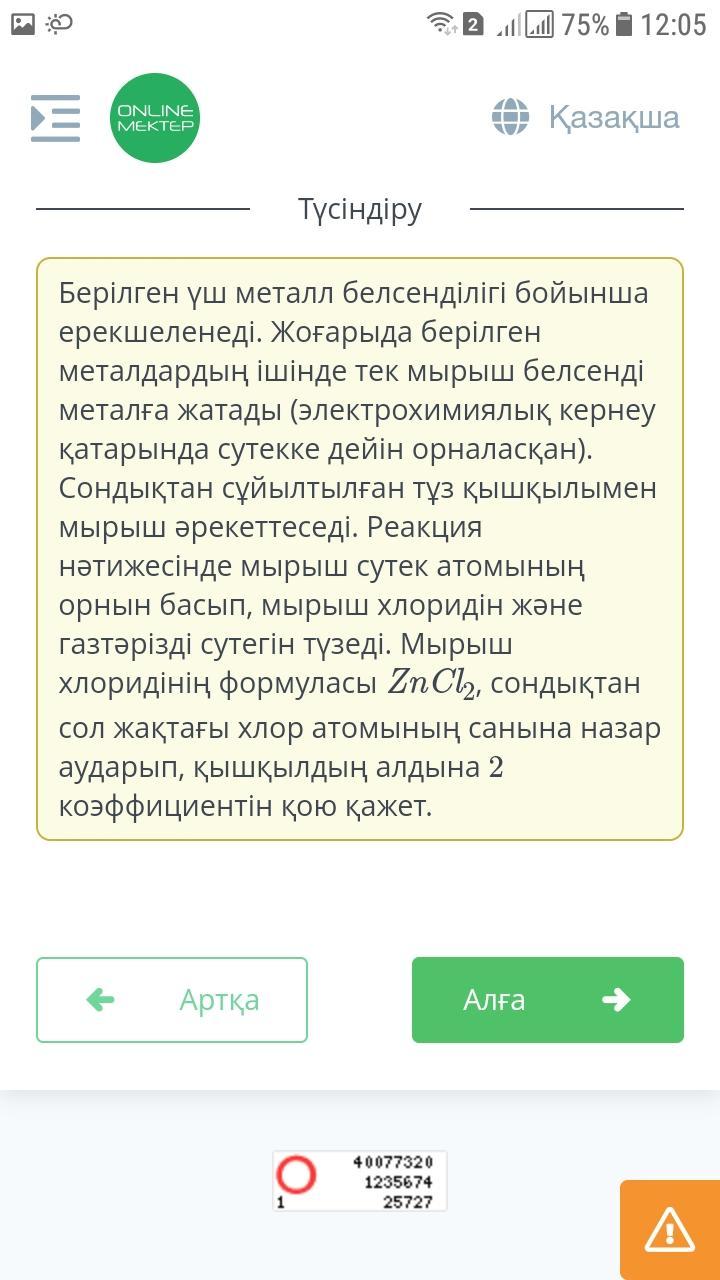The image size is (720, 1280).
Task: Open the side menu button
Action: (x=55, y=118)
